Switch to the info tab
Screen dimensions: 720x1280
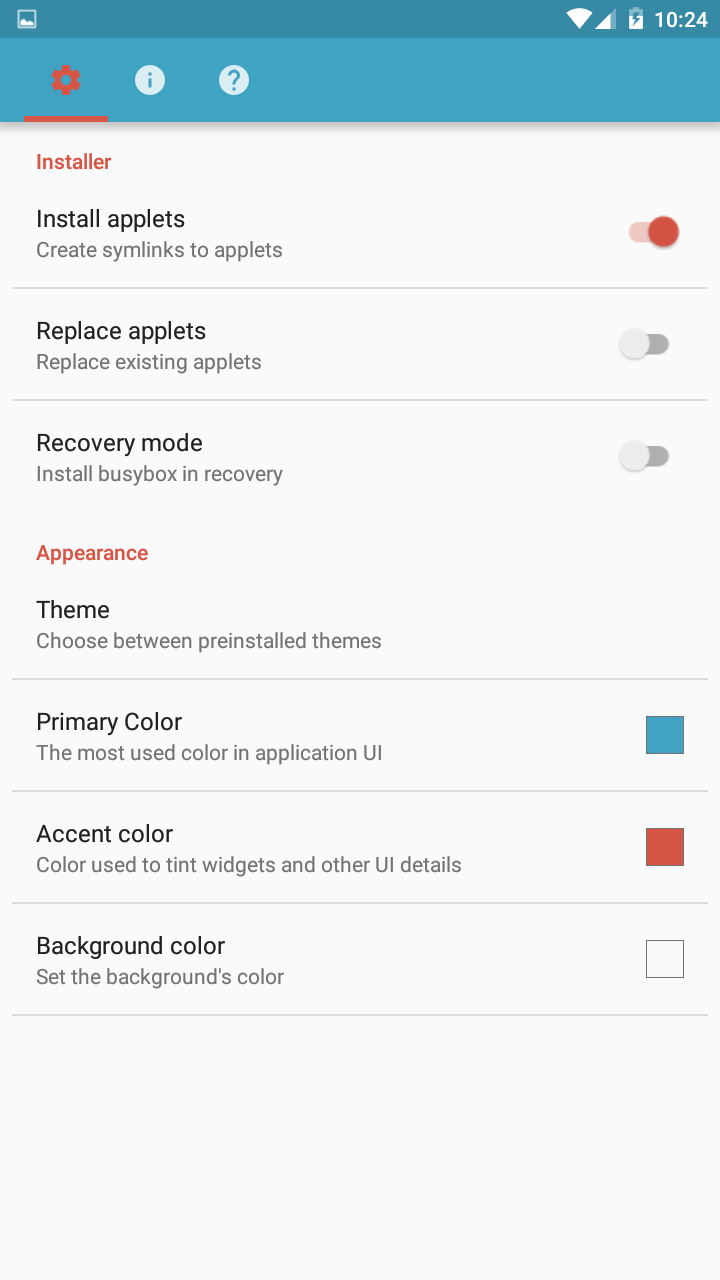(150, 80)
